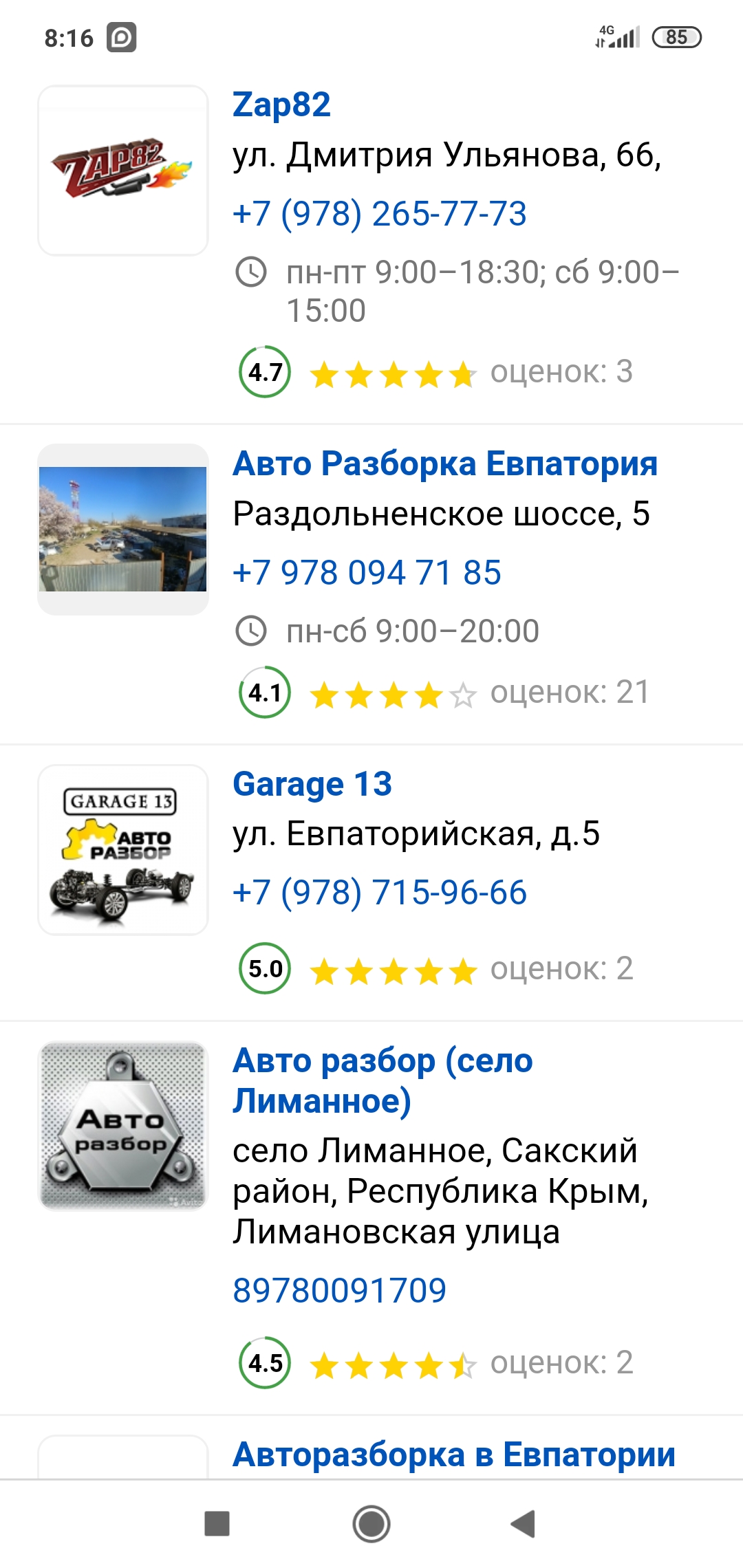Tap the Zap82 logo thumbnail

tap(123, 171)
